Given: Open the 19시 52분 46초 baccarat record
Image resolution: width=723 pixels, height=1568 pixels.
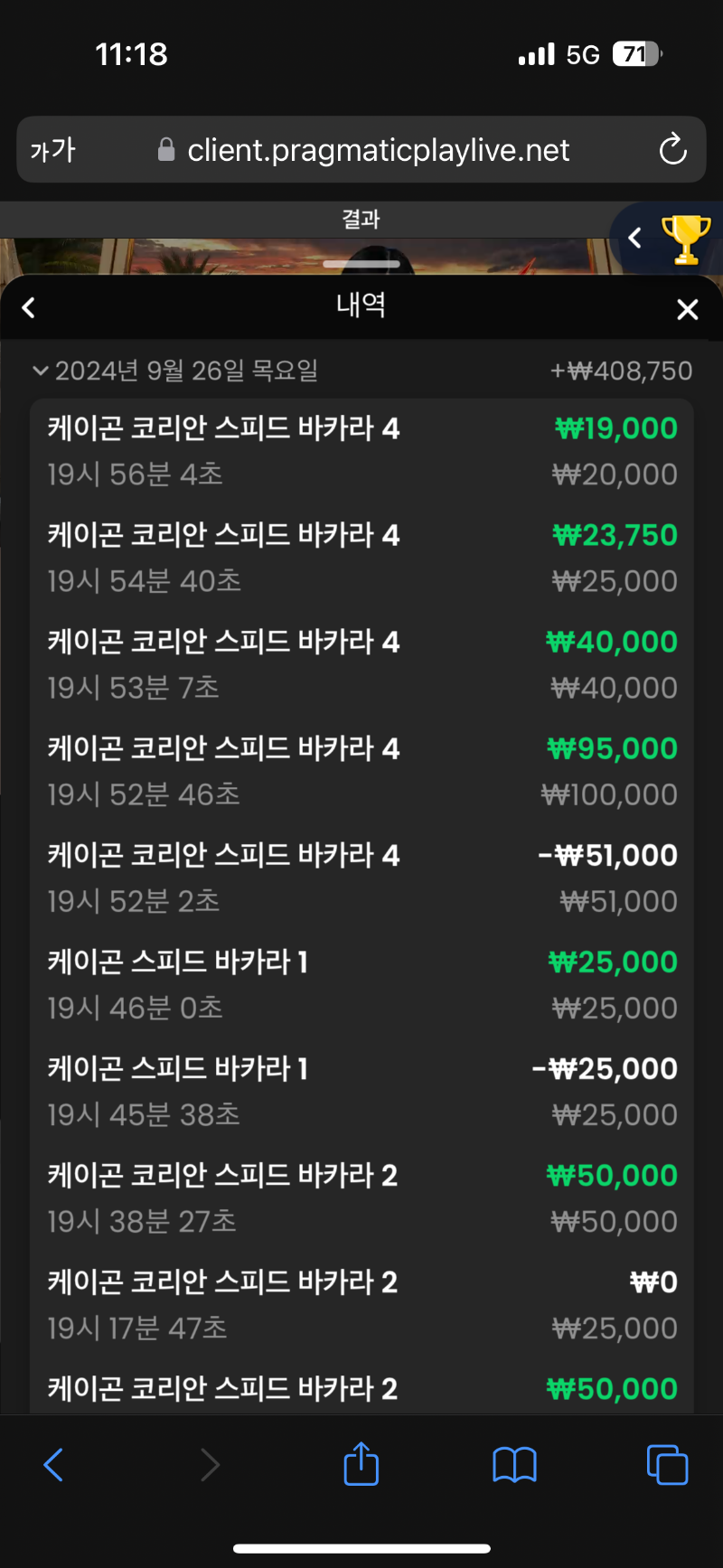Looking at the screenshot, I should tap(361, 771).
